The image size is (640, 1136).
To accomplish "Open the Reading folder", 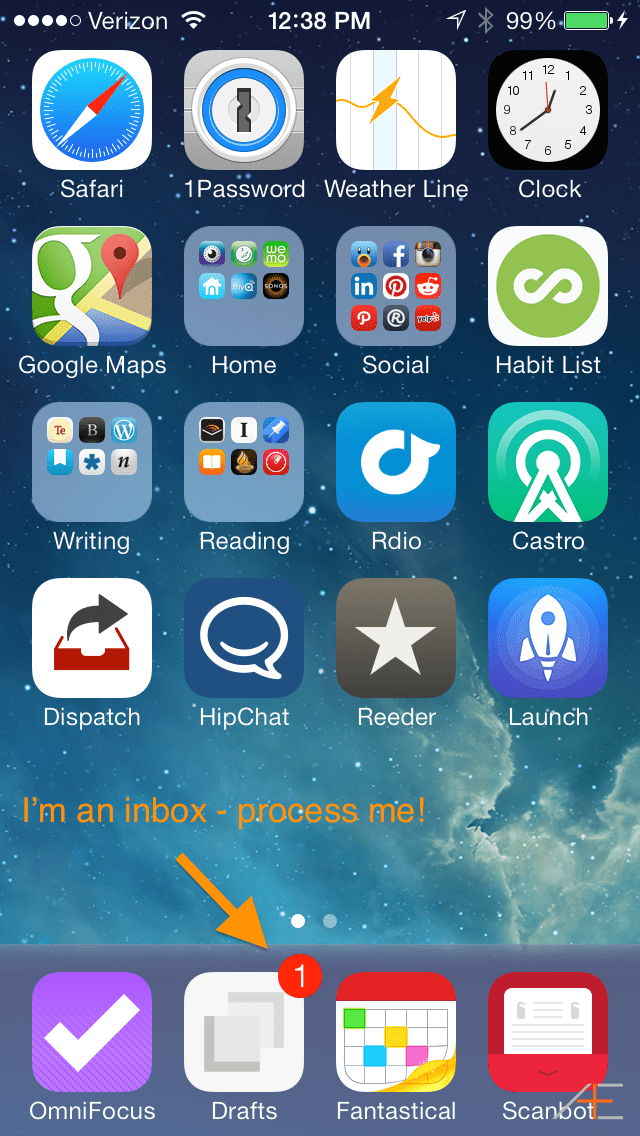I will pyautogui.click(x=244, y=462).
